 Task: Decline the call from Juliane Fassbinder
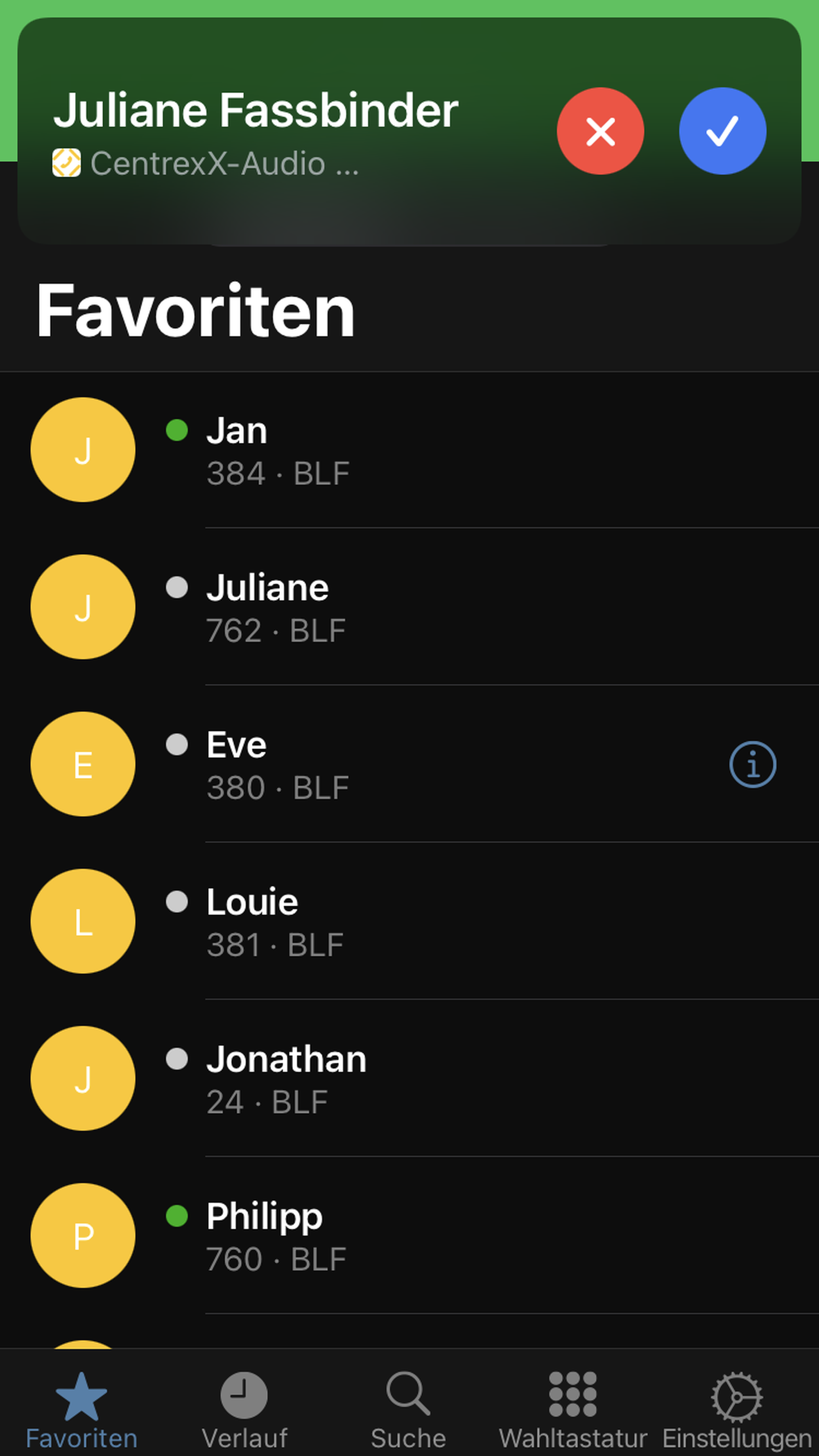(600, 131)
